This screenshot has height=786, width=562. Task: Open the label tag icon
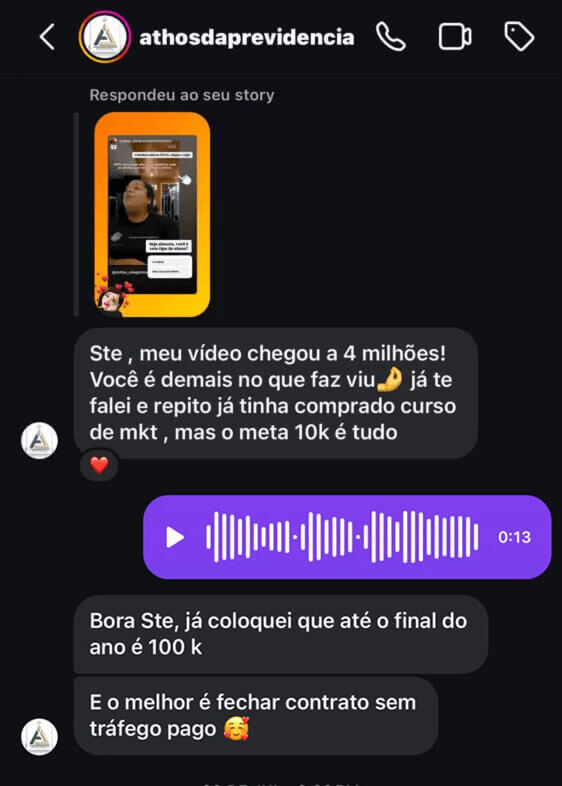click(x=519, y=37)
